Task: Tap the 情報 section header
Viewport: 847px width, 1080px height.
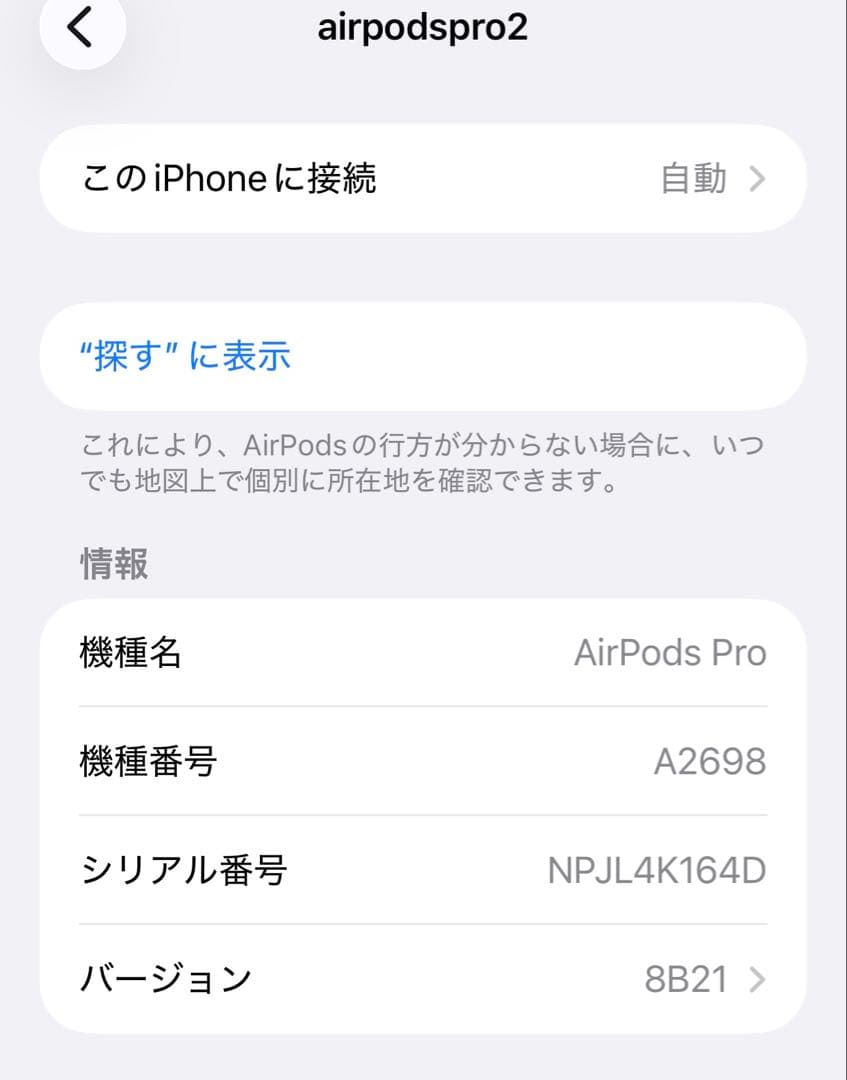Action: tap(113, 563)
